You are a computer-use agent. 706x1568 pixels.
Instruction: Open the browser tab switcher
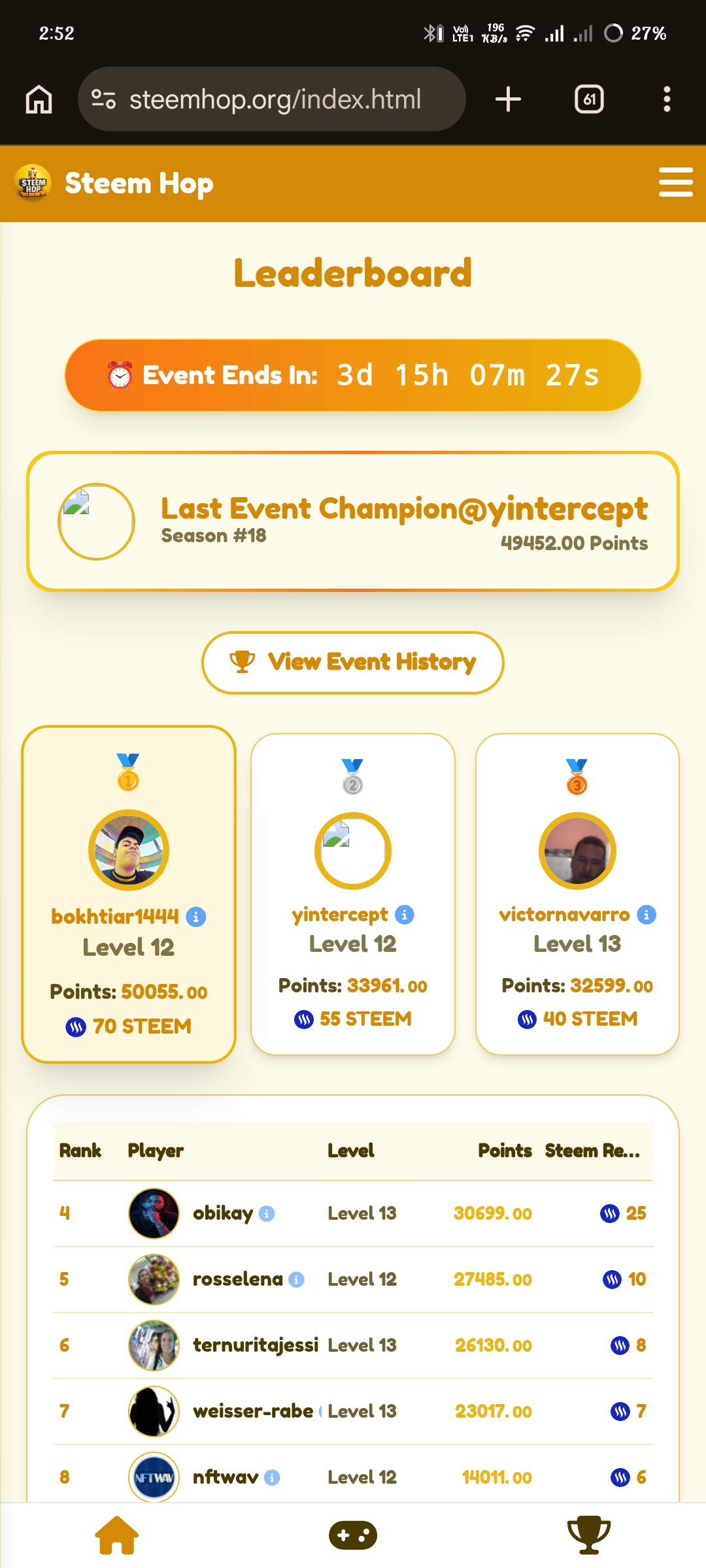(589, 99)
